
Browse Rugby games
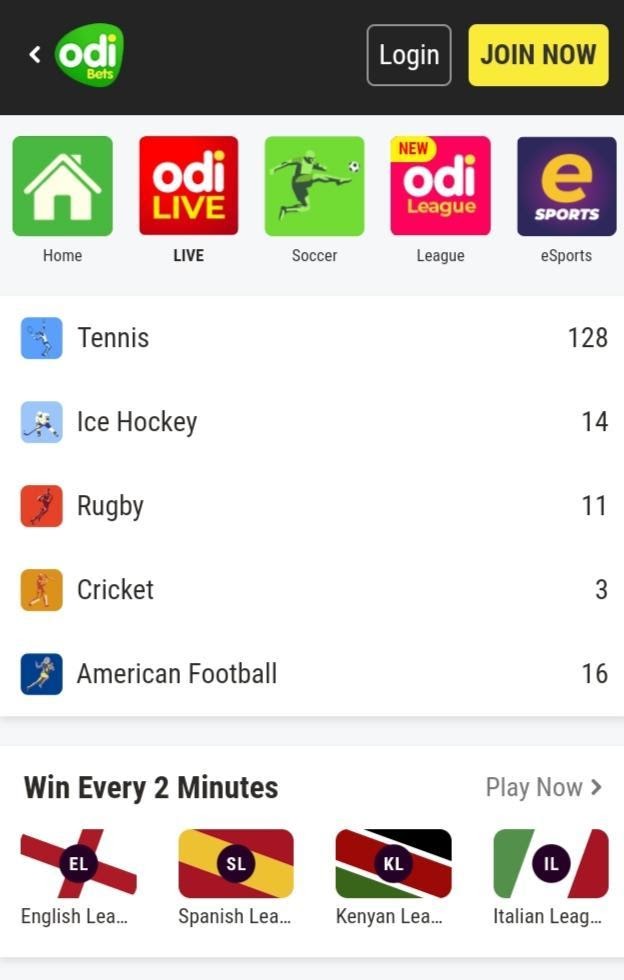click(312, 506)
